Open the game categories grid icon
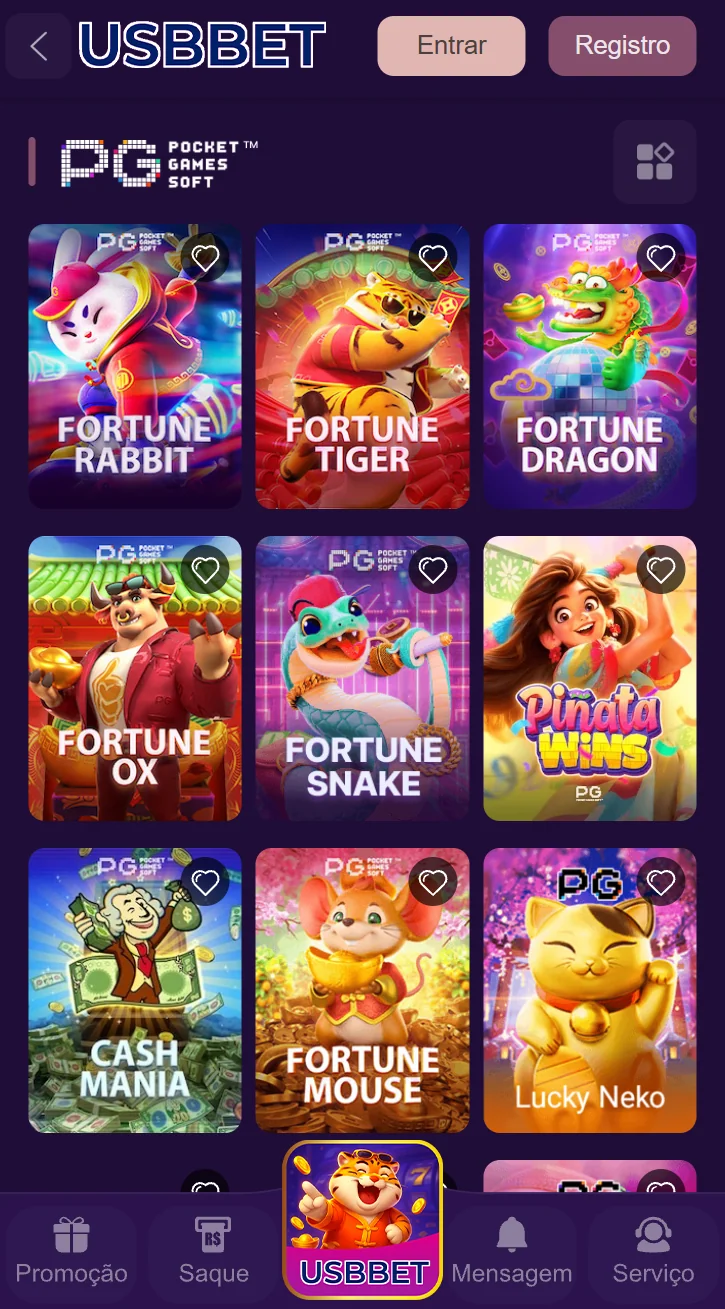The height and width of the screenshot is (1309, 725). pos(655,162)
